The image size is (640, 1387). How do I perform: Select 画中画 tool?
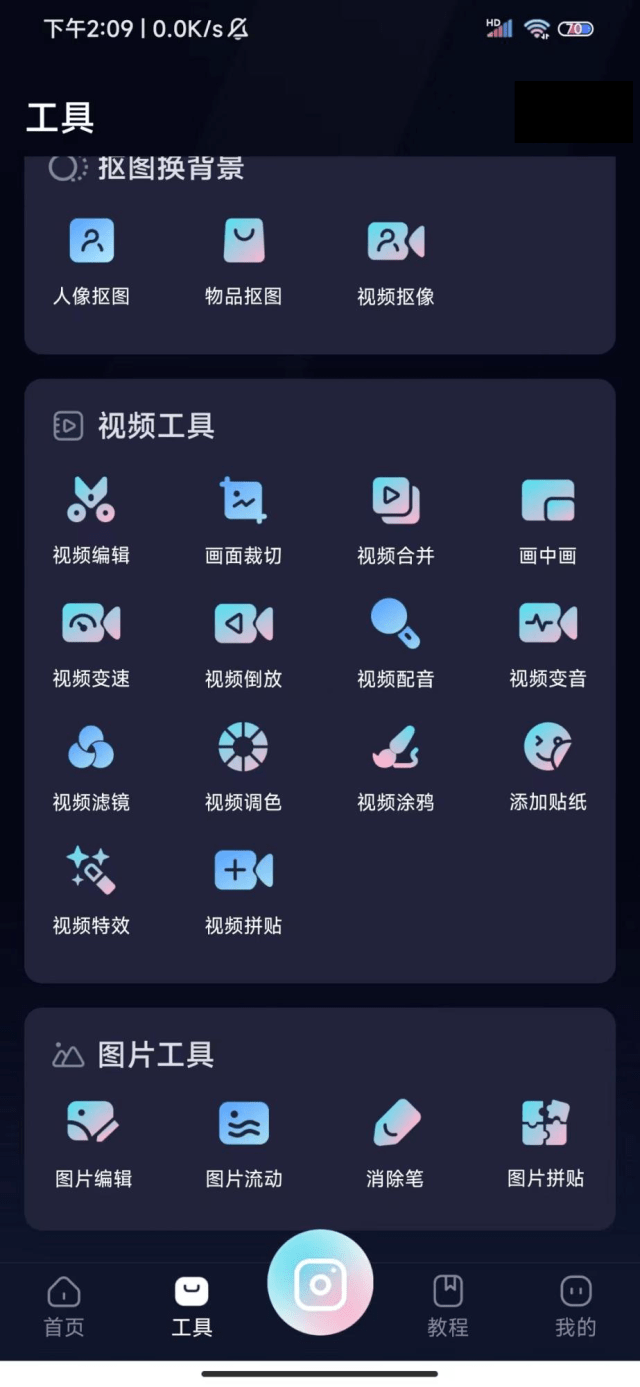coord(548,520)
